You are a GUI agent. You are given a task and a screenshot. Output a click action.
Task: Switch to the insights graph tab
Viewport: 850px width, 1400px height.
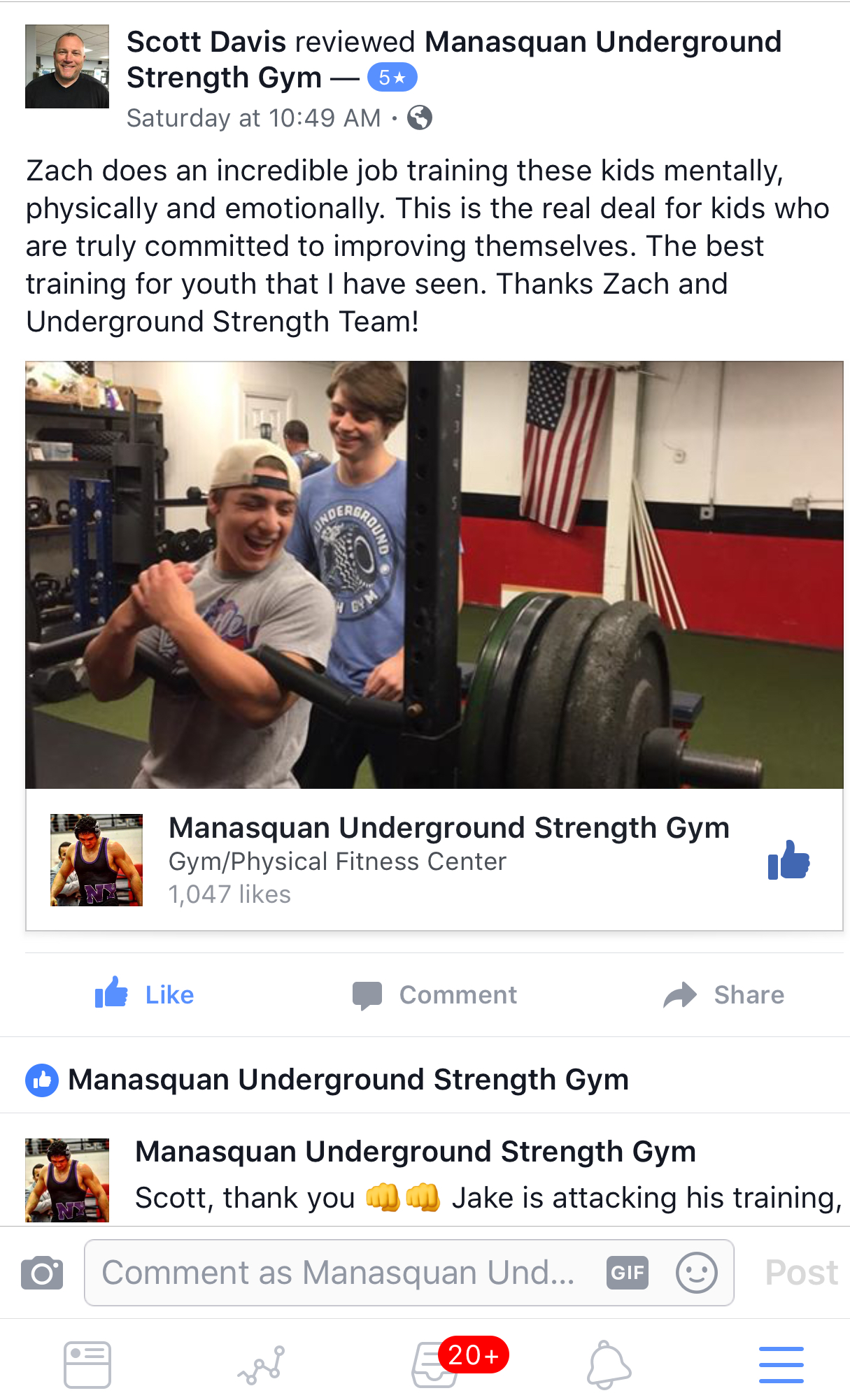click(262, 1365)
